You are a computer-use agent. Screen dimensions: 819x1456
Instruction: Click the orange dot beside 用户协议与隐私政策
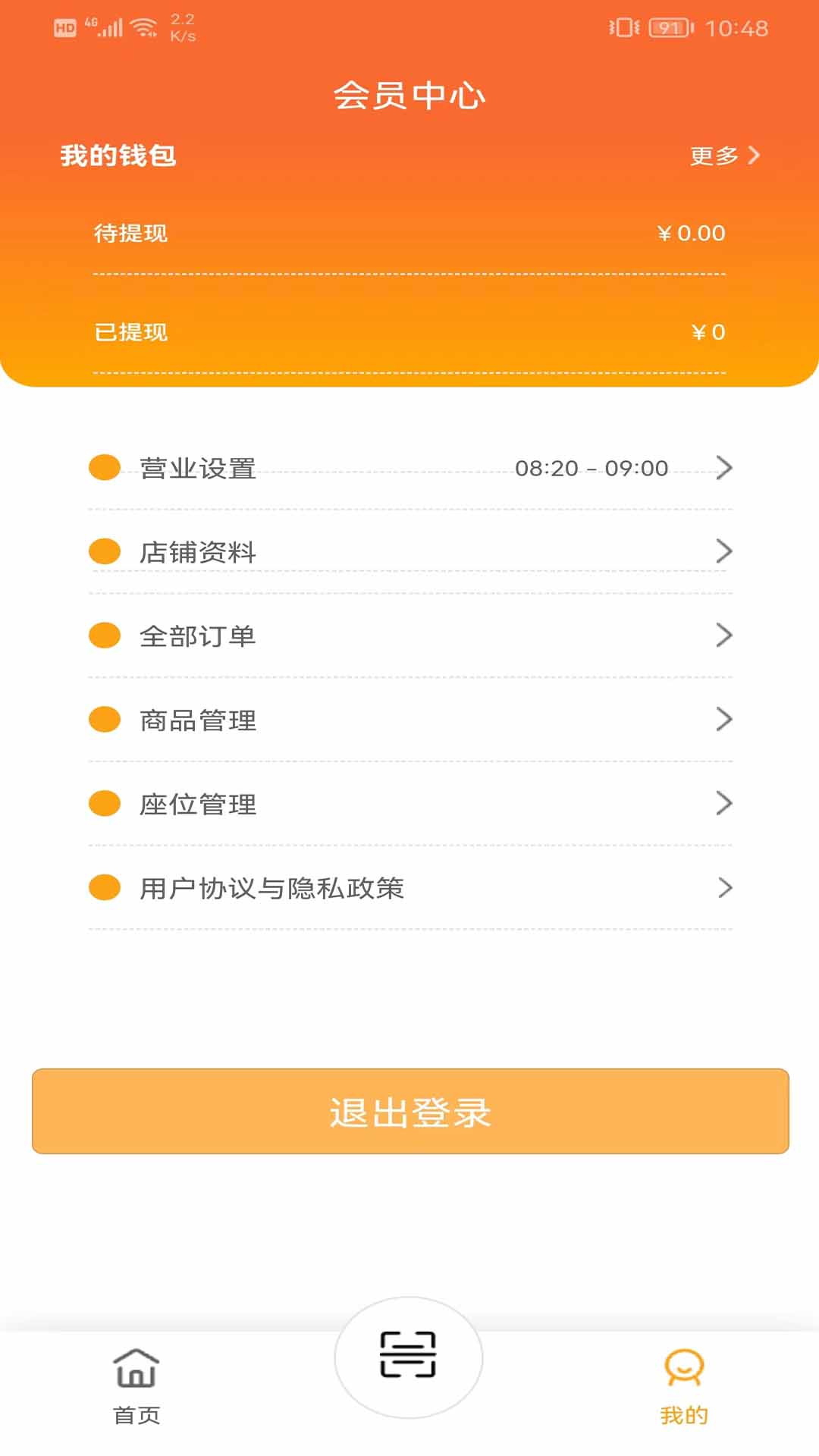pos(104,888)
